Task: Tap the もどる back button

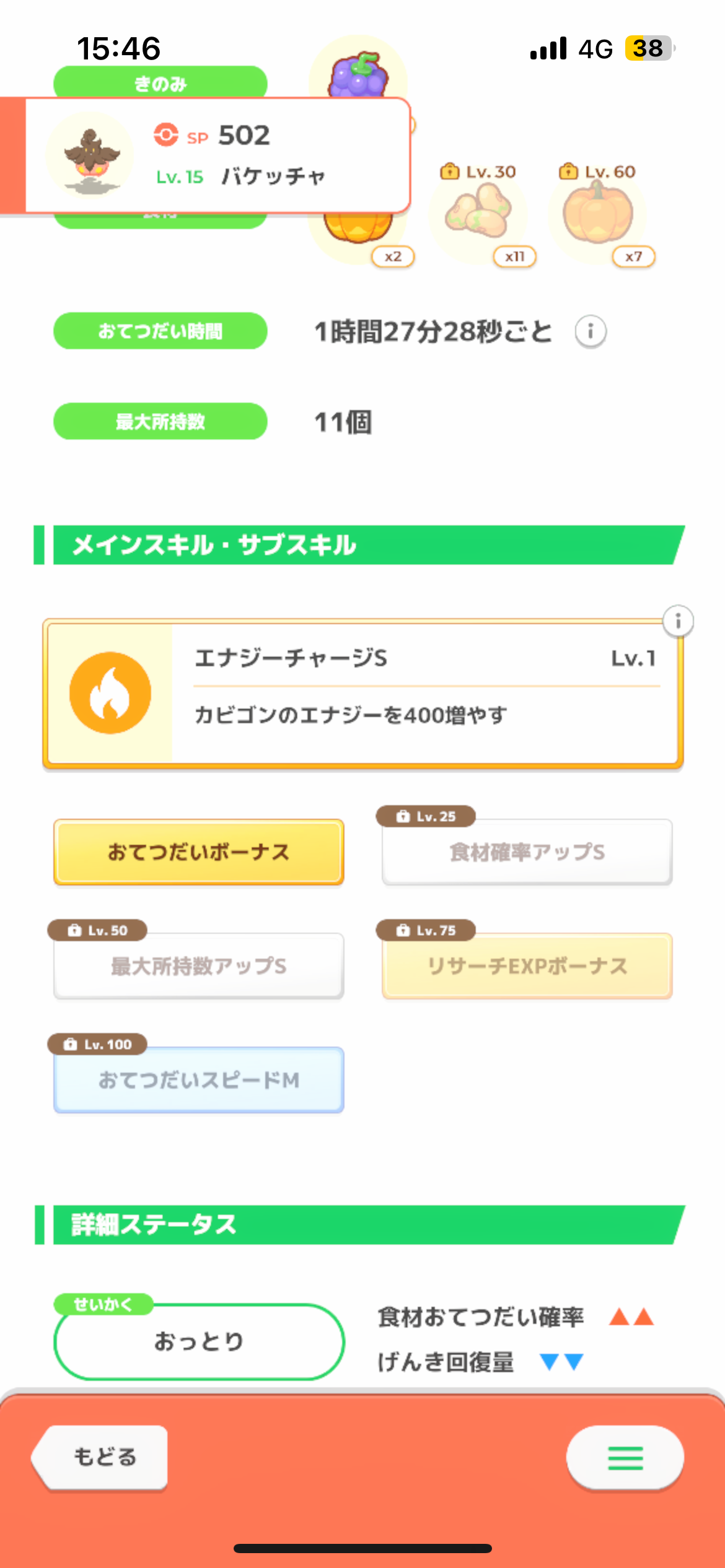Action: coord(102,1457)
